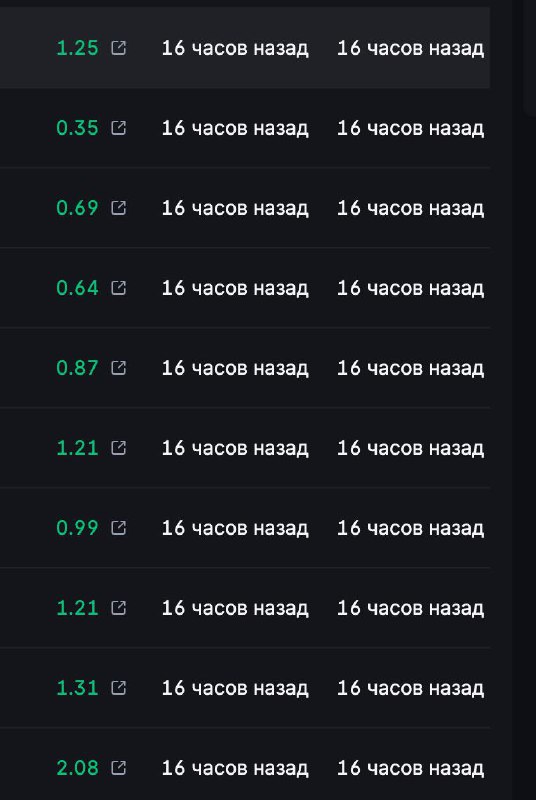Viewport: 536px width, 800px height.
Task: Open the external link for the 1.31 value
Action: tap(118, 688)
